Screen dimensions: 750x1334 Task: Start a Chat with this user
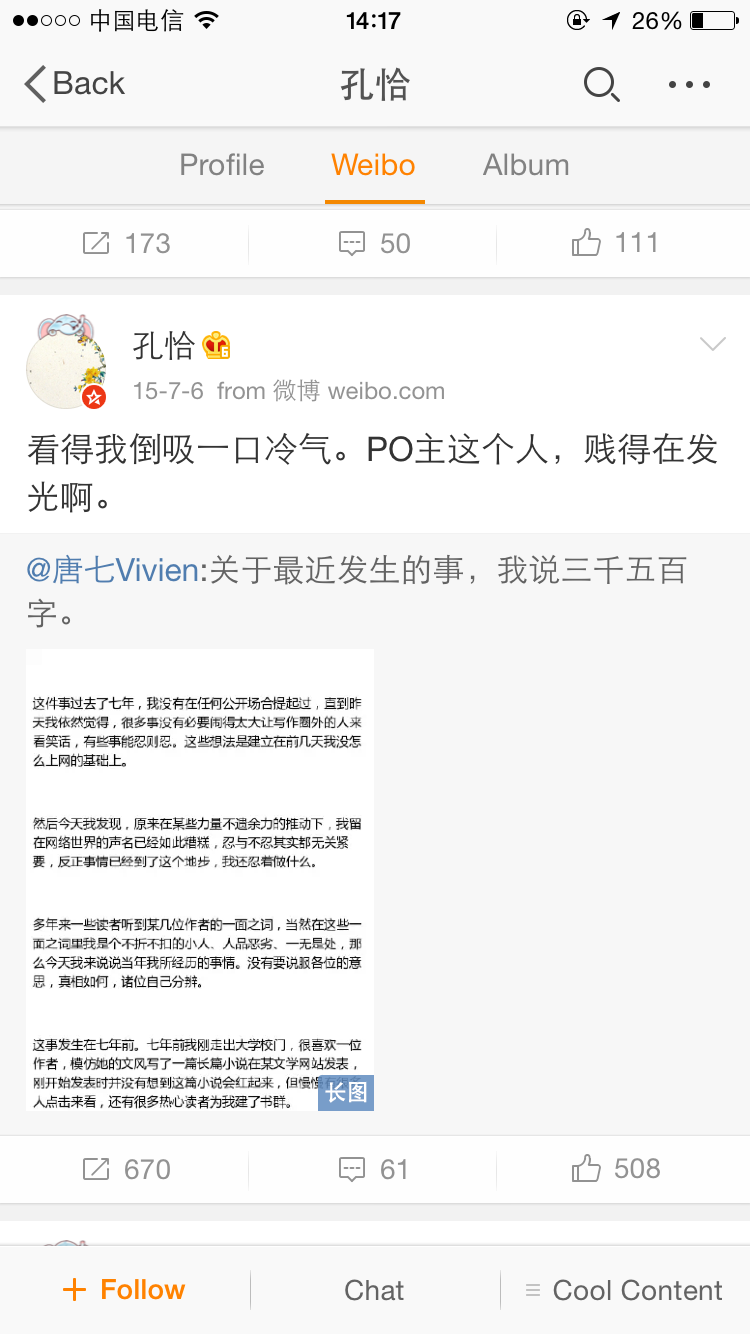374,1290
